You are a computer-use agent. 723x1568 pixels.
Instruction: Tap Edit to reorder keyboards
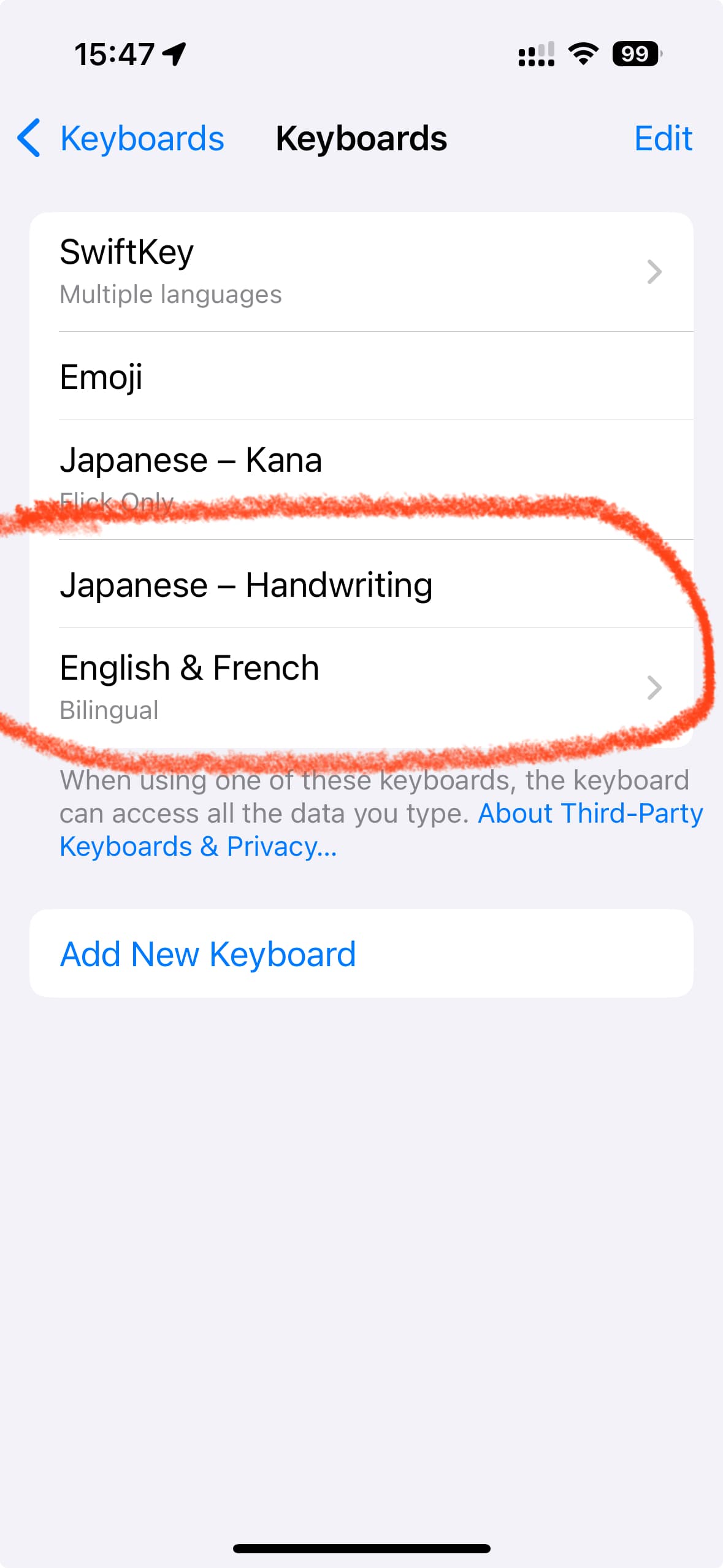tap(663, 139)
